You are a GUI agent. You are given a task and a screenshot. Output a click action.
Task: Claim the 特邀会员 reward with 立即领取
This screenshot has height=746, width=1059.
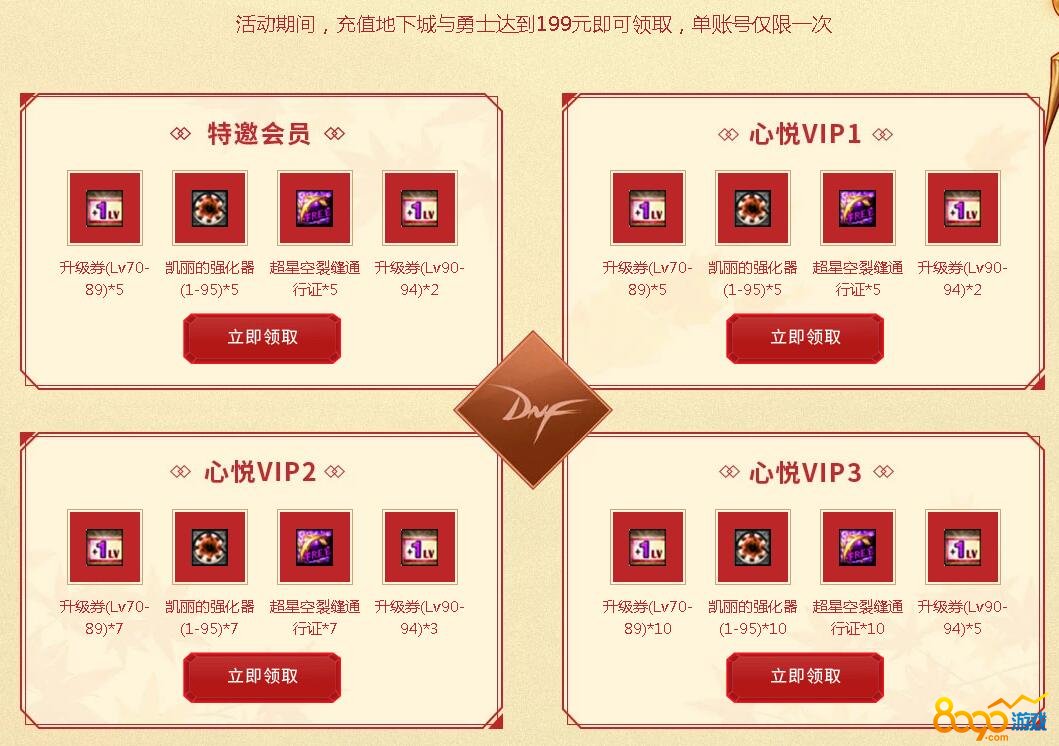point(262,338)
